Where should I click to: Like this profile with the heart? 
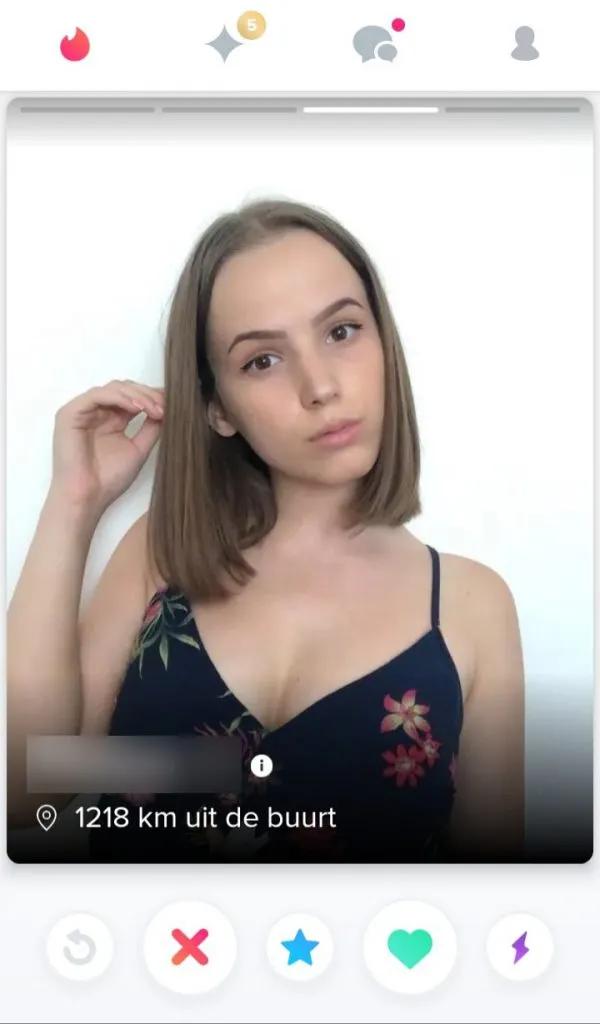point(410,947)
